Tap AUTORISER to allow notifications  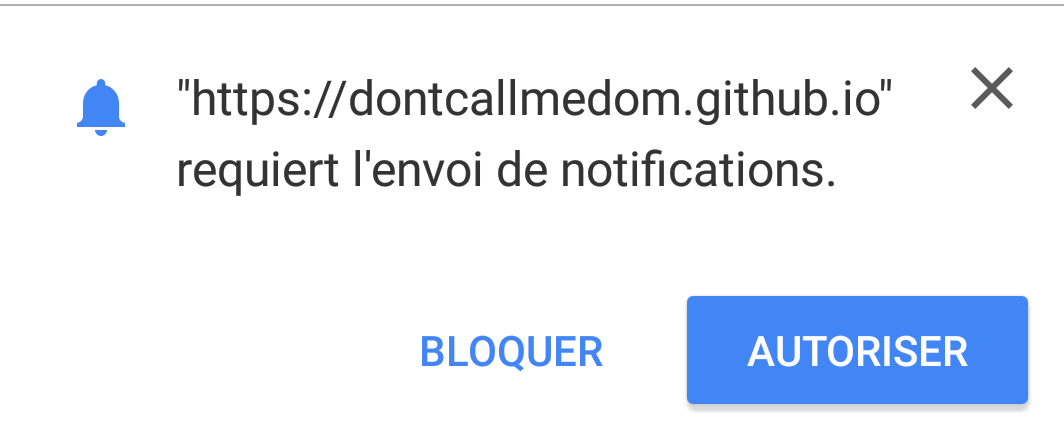coord(857,351)
